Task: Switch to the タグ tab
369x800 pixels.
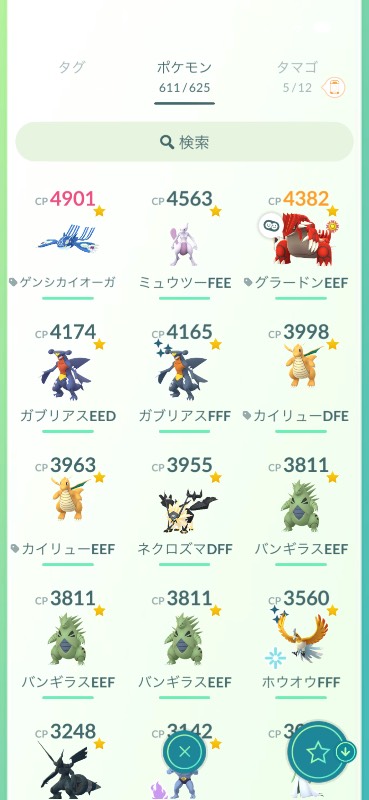Action: tap(71, 67)
